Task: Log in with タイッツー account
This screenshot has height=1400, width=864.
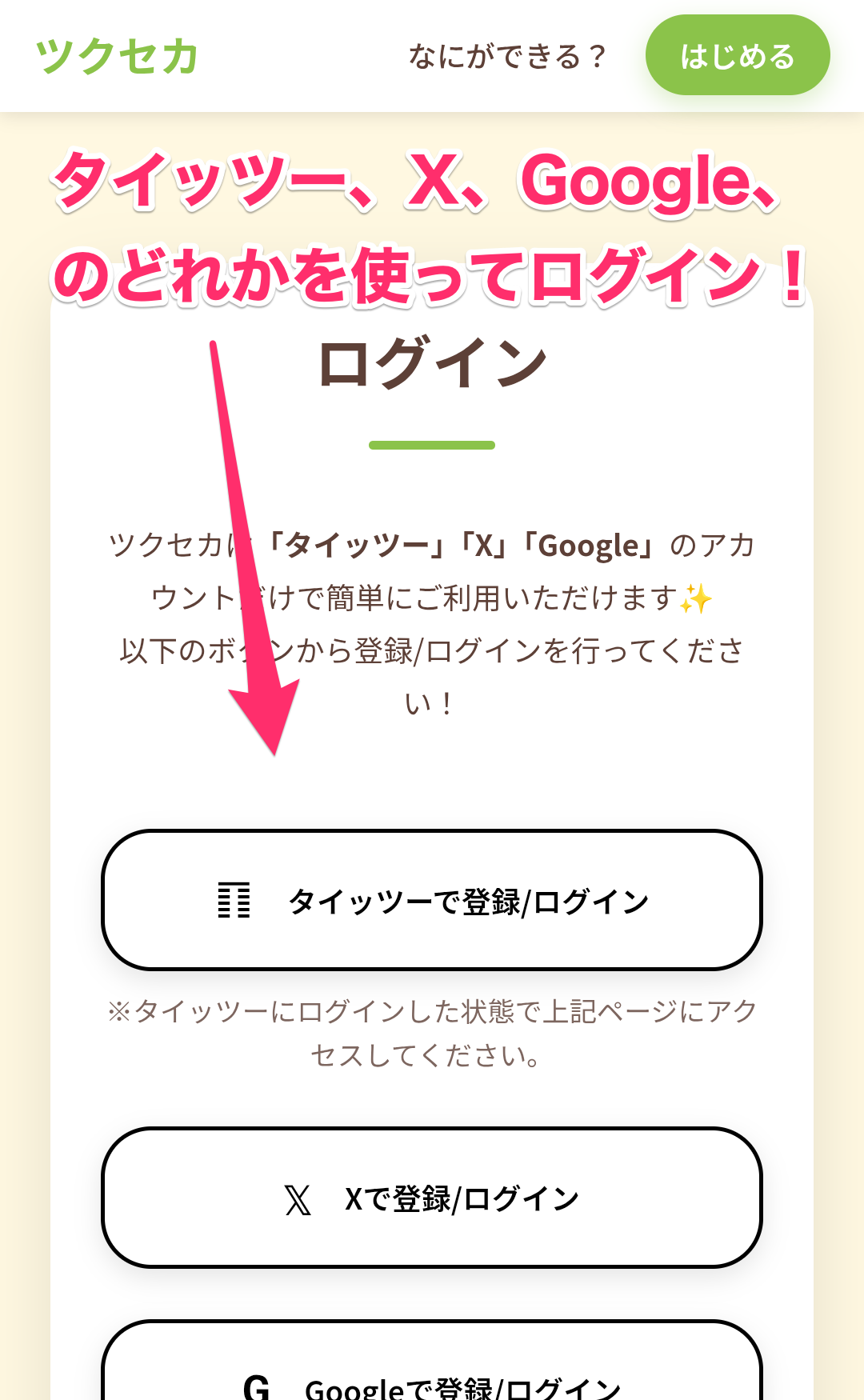Action: [432, 901]
